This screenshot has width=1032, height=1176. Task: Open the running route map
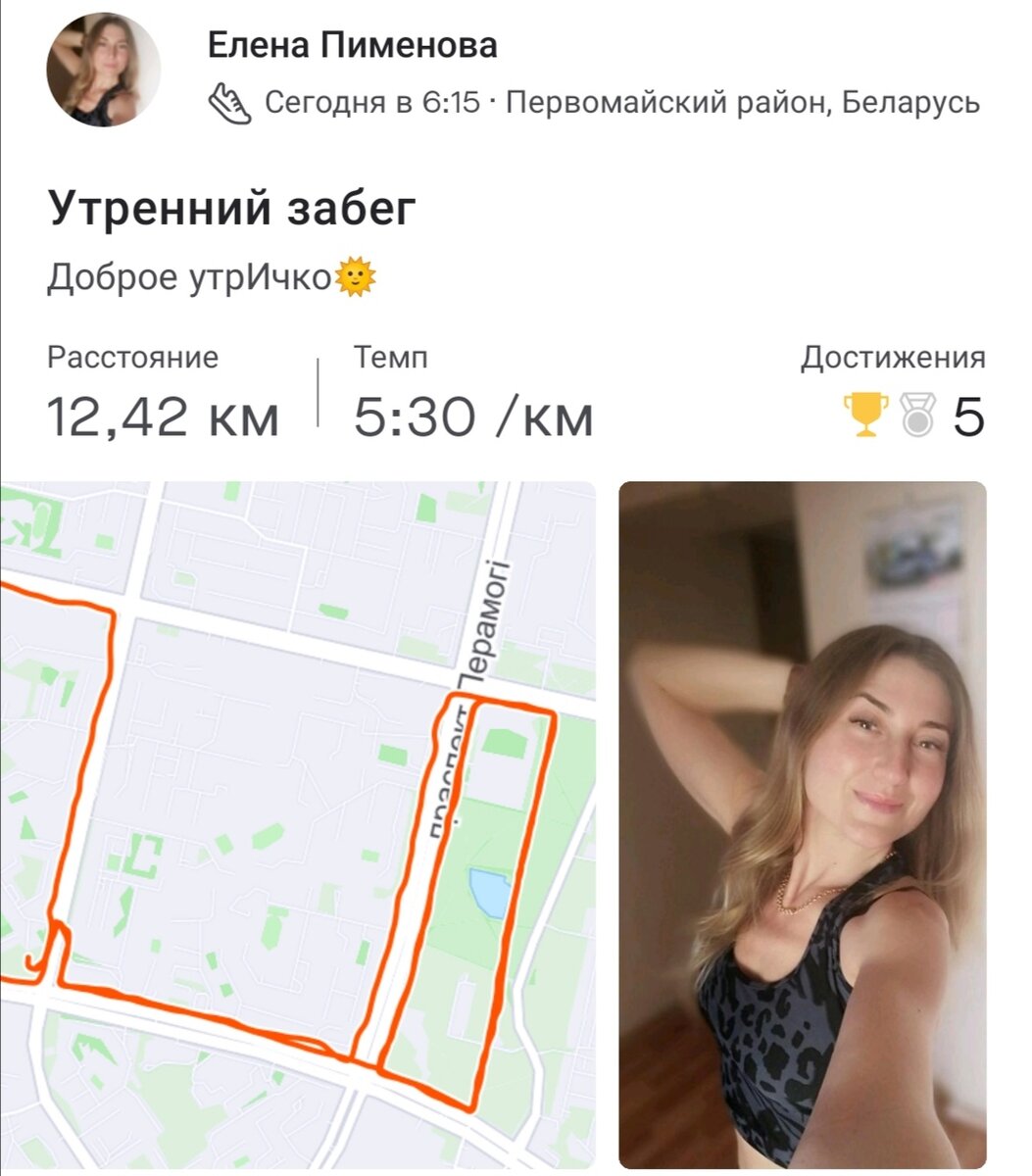click(x=298, y=825)
